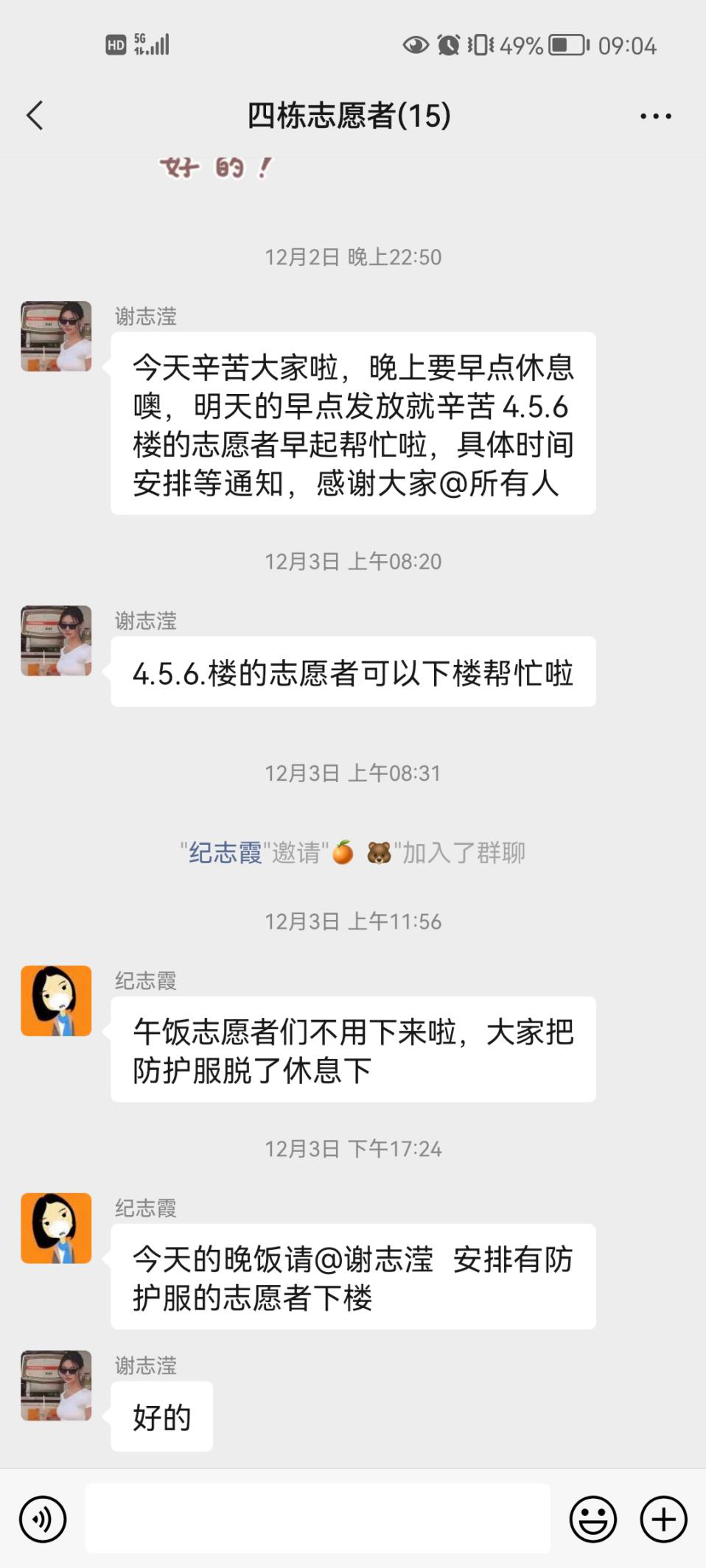The image size is (706, 1568).
Task: Tap 纪志霞's name in the invite notice
Action: tap(225, 853)
